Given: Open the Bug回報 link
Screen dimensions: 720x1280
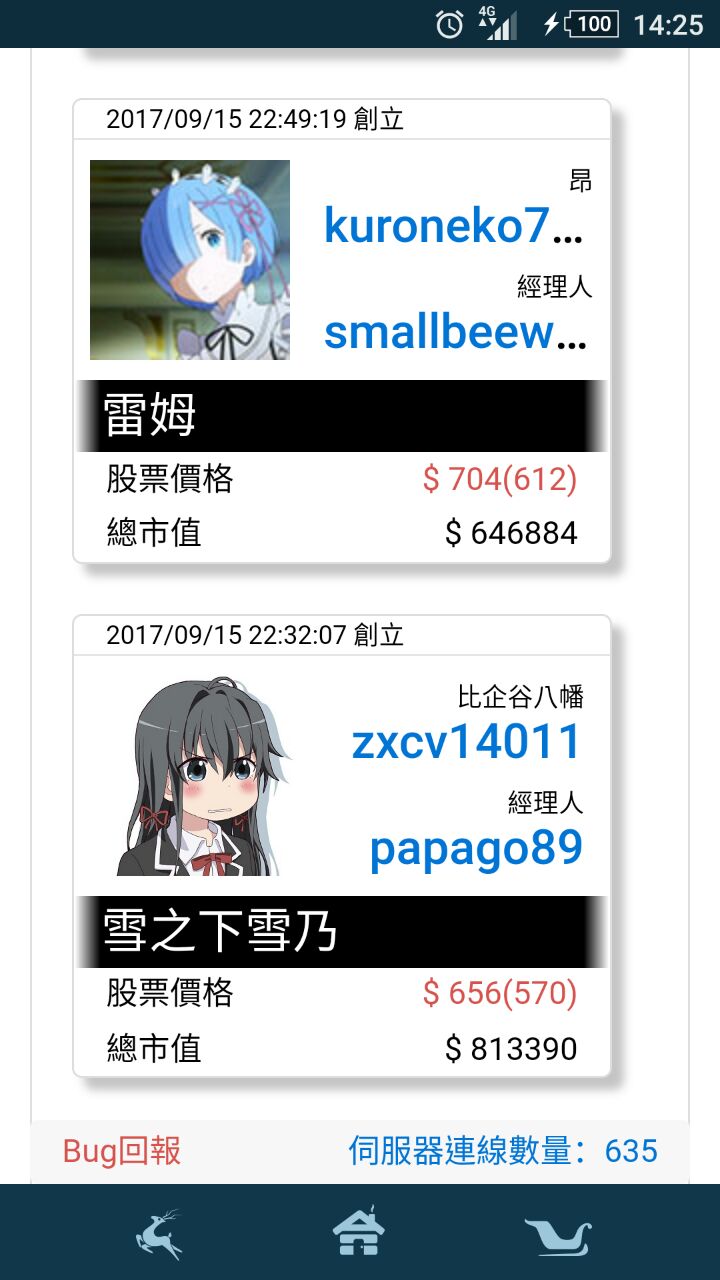Looking at the screenshot, I should pos(122,1151).
